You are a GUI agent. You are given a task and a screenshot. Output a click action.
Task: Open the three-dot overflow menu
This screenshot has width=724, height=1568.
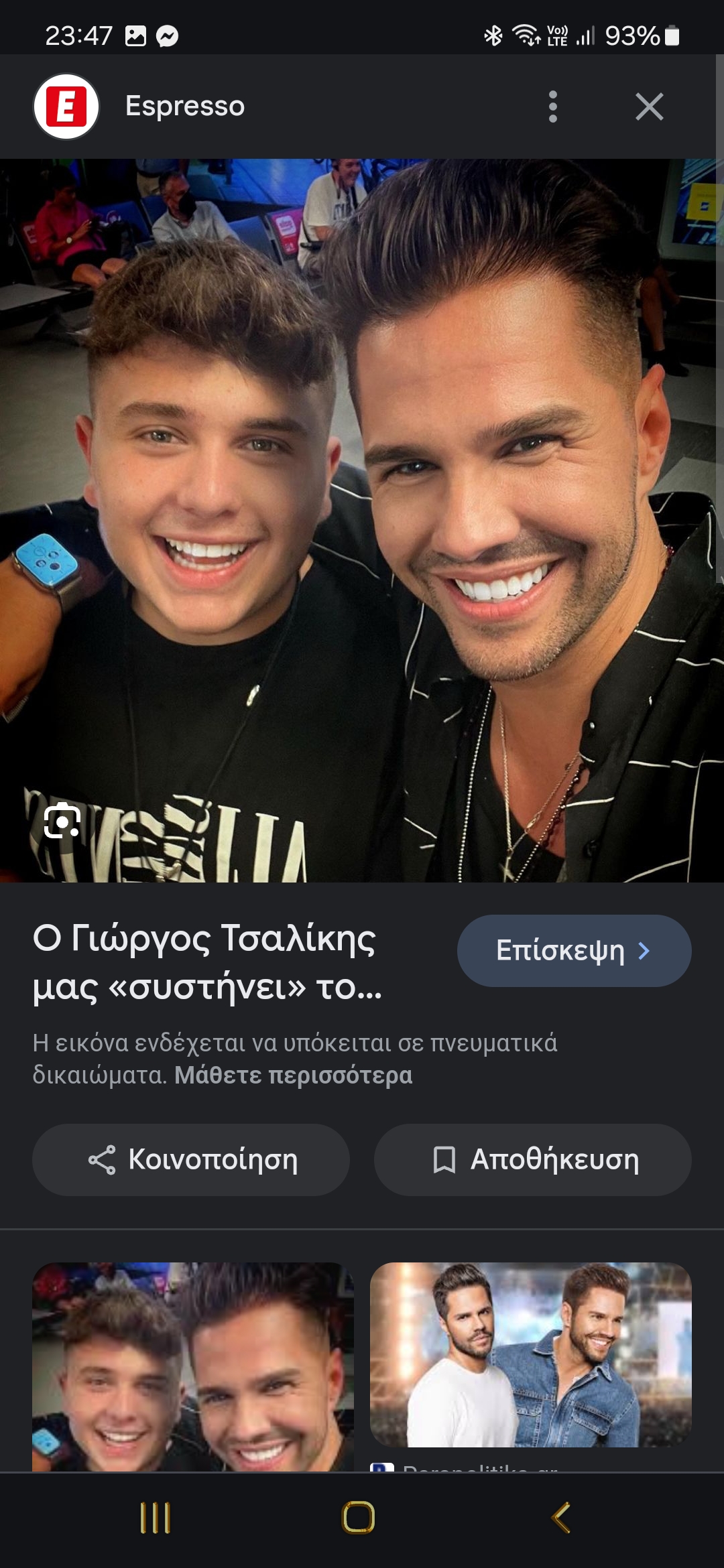coord(552,107)
